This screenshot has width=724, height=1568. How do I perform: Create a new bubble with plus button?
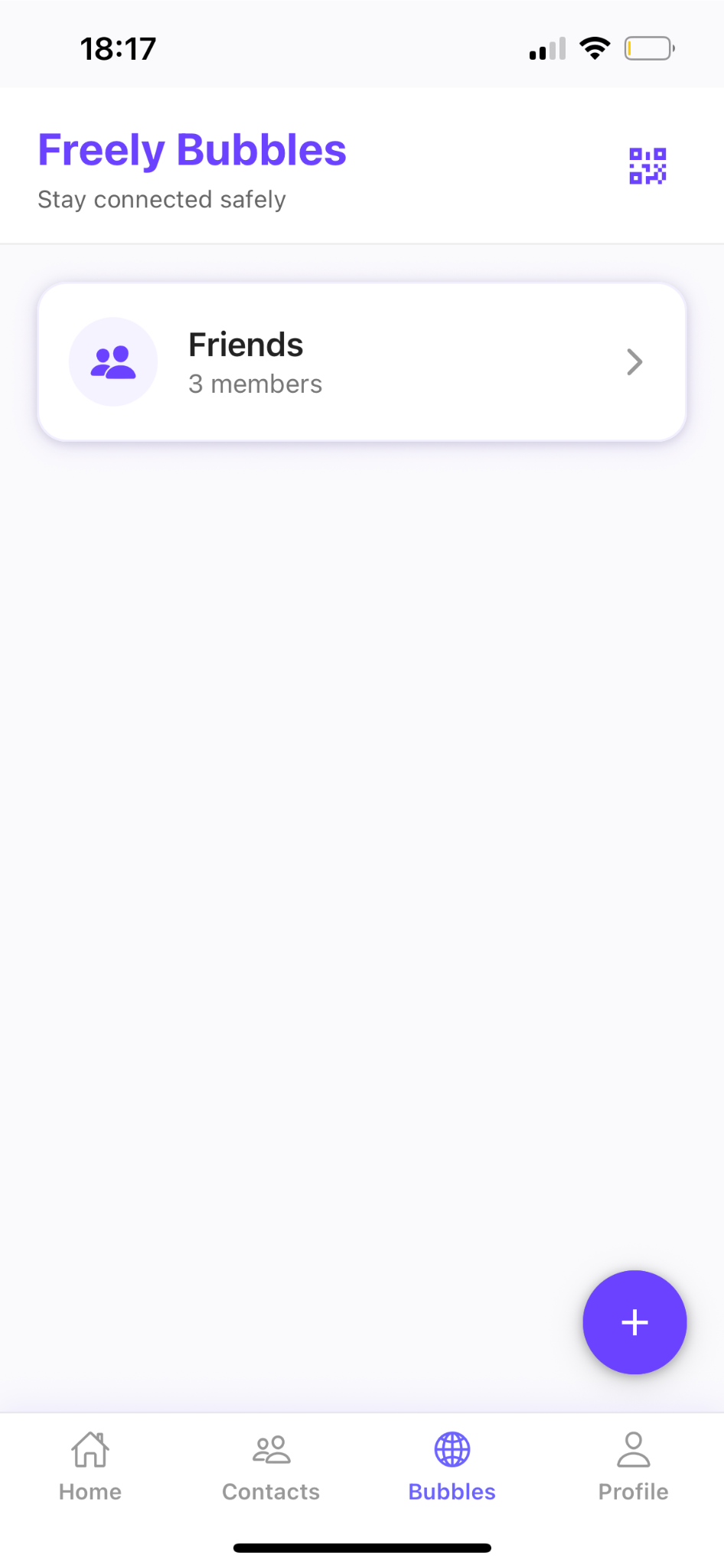pyautogui.click(x=634, y=1322)
